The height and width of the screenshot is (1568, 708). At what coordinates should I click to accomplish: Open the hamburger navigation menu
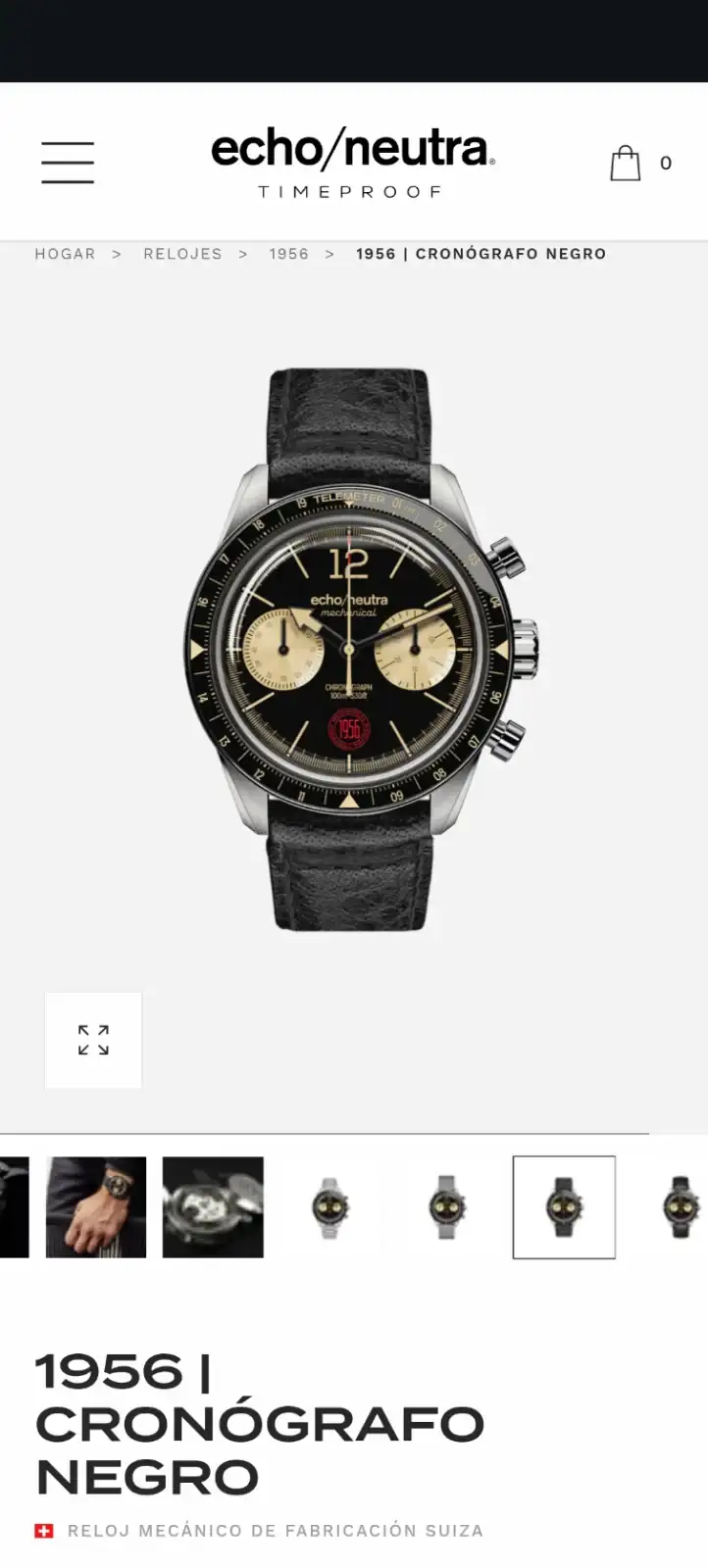click(68, 163)
